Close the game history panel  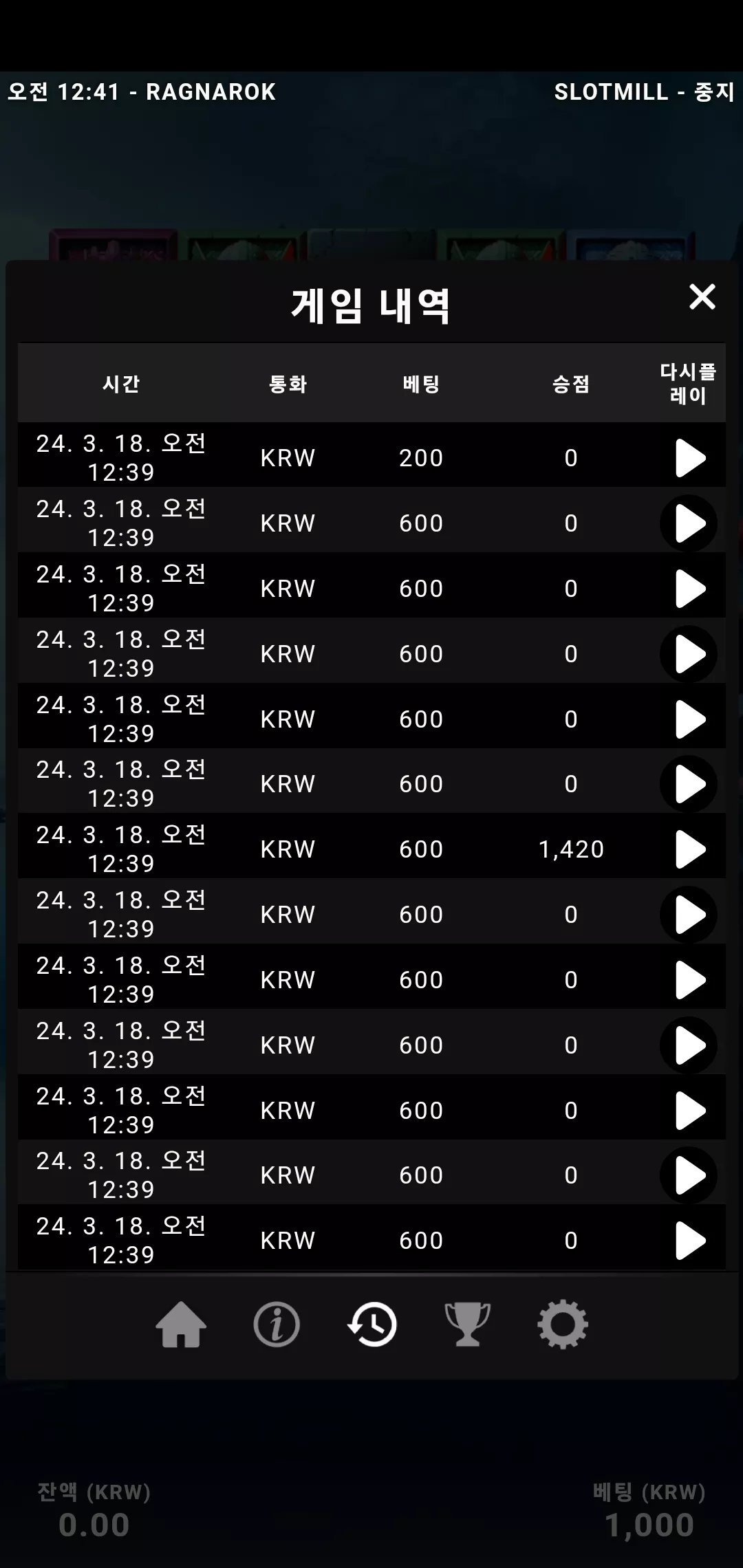click(702, 296)
